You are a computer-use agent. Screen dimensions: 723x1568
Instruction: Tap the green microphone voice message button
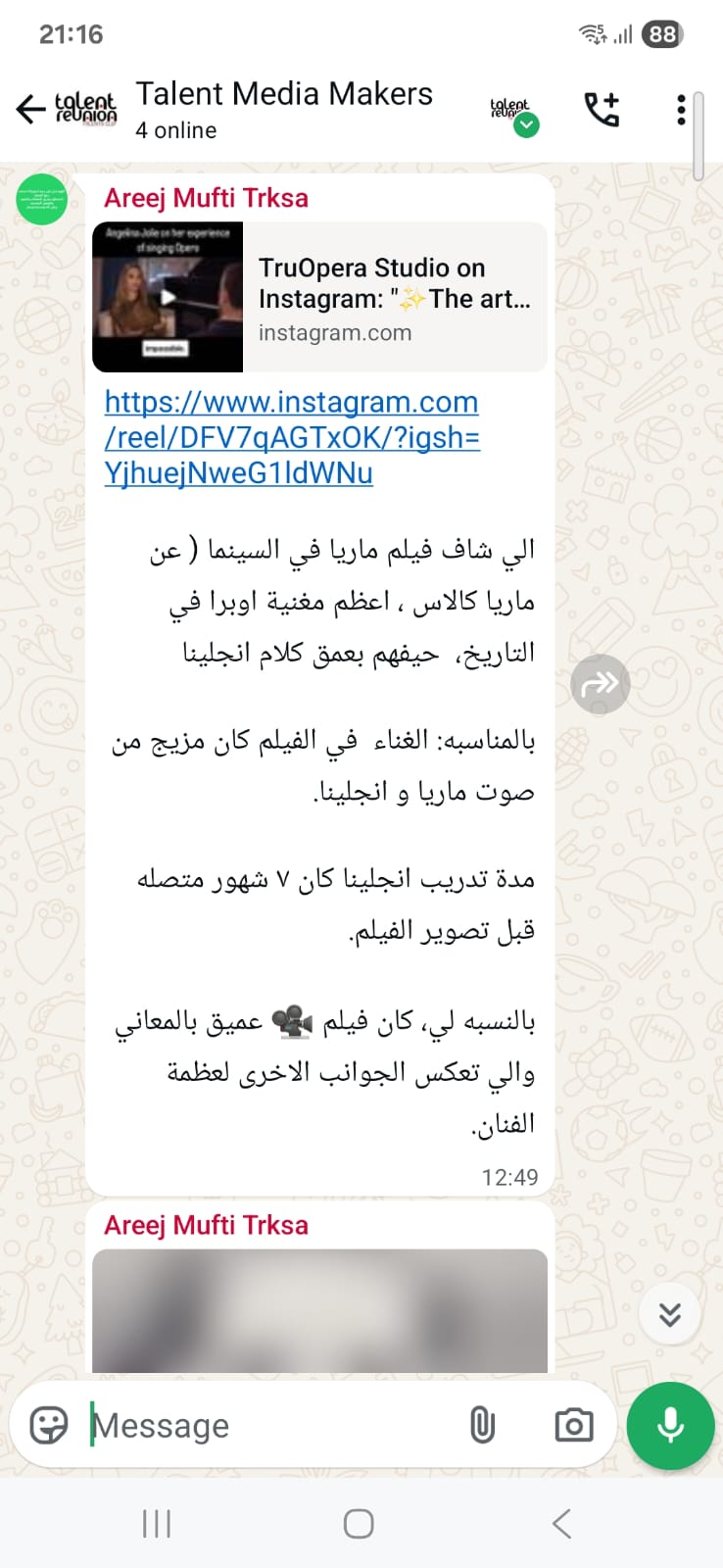[671, 1425]
